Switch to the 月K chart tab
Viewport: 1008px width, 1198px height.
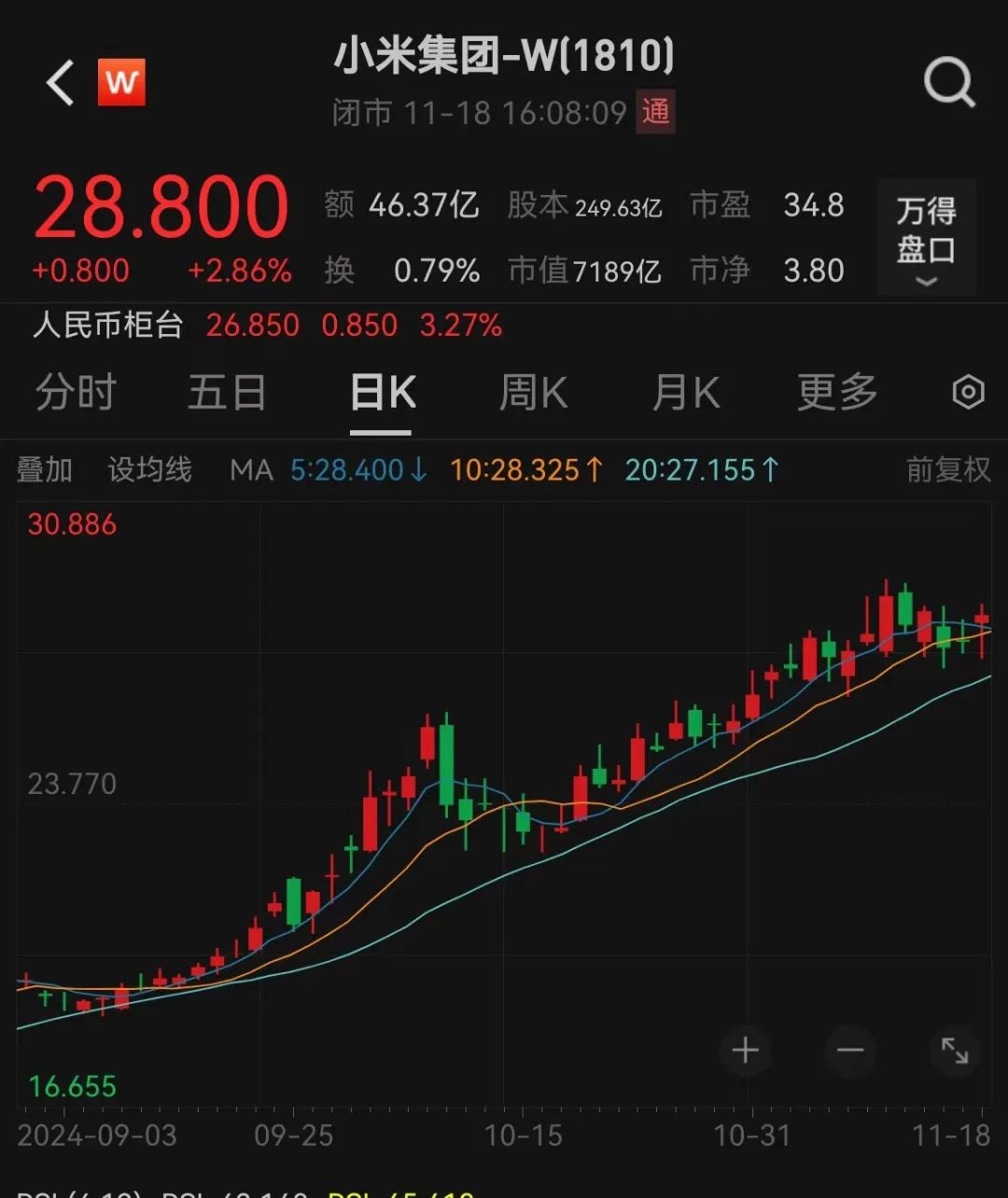coord(686,392)
